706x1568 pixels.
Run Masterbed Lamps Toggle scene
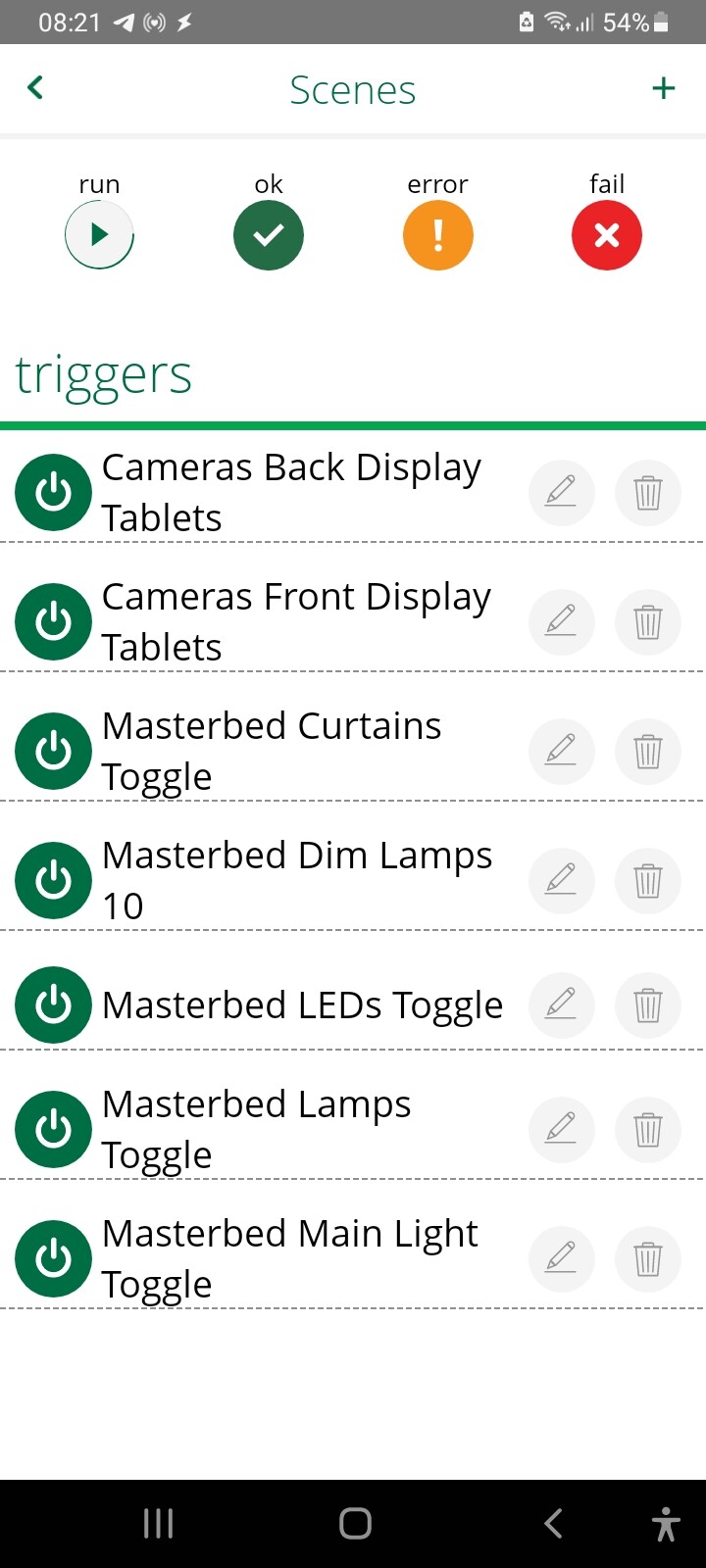[54, 1129]
